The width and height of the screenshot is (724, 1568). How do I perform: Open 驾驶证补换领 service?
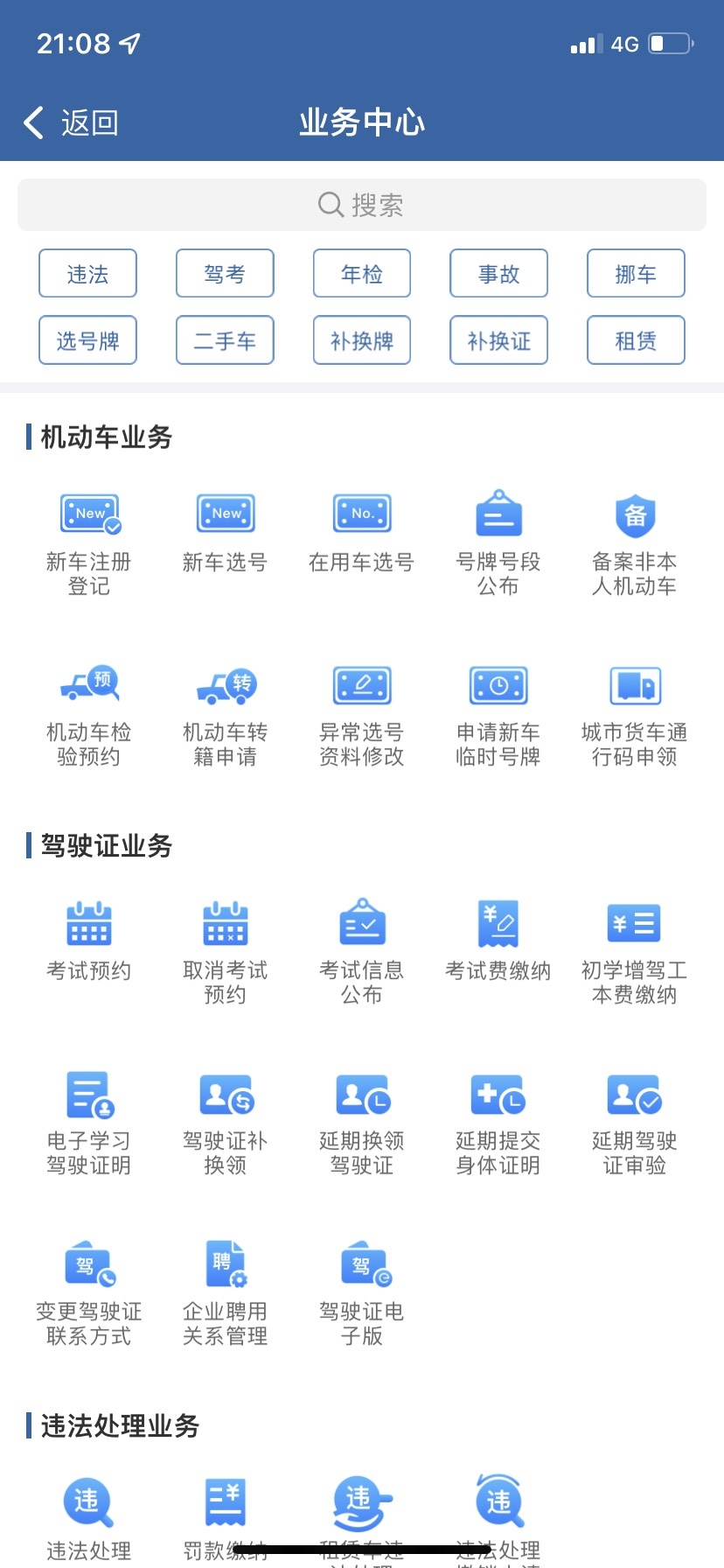(x=226, y=1122)
